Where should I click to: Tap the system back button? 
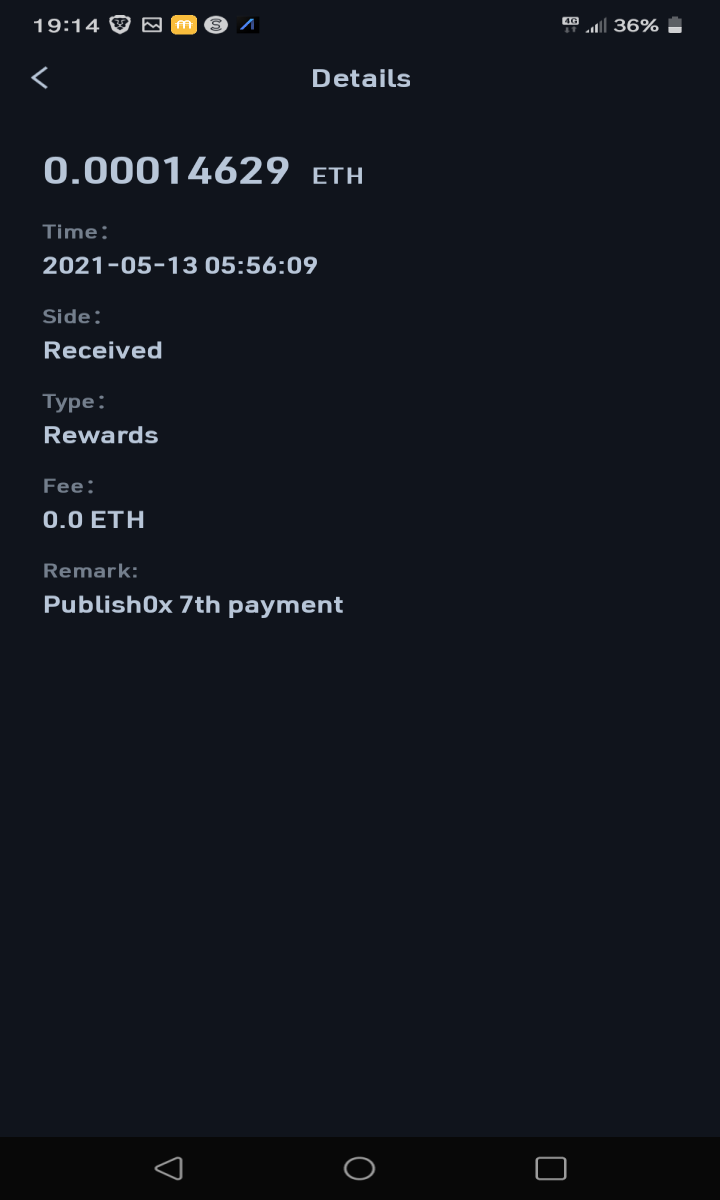coord(168,1168)
